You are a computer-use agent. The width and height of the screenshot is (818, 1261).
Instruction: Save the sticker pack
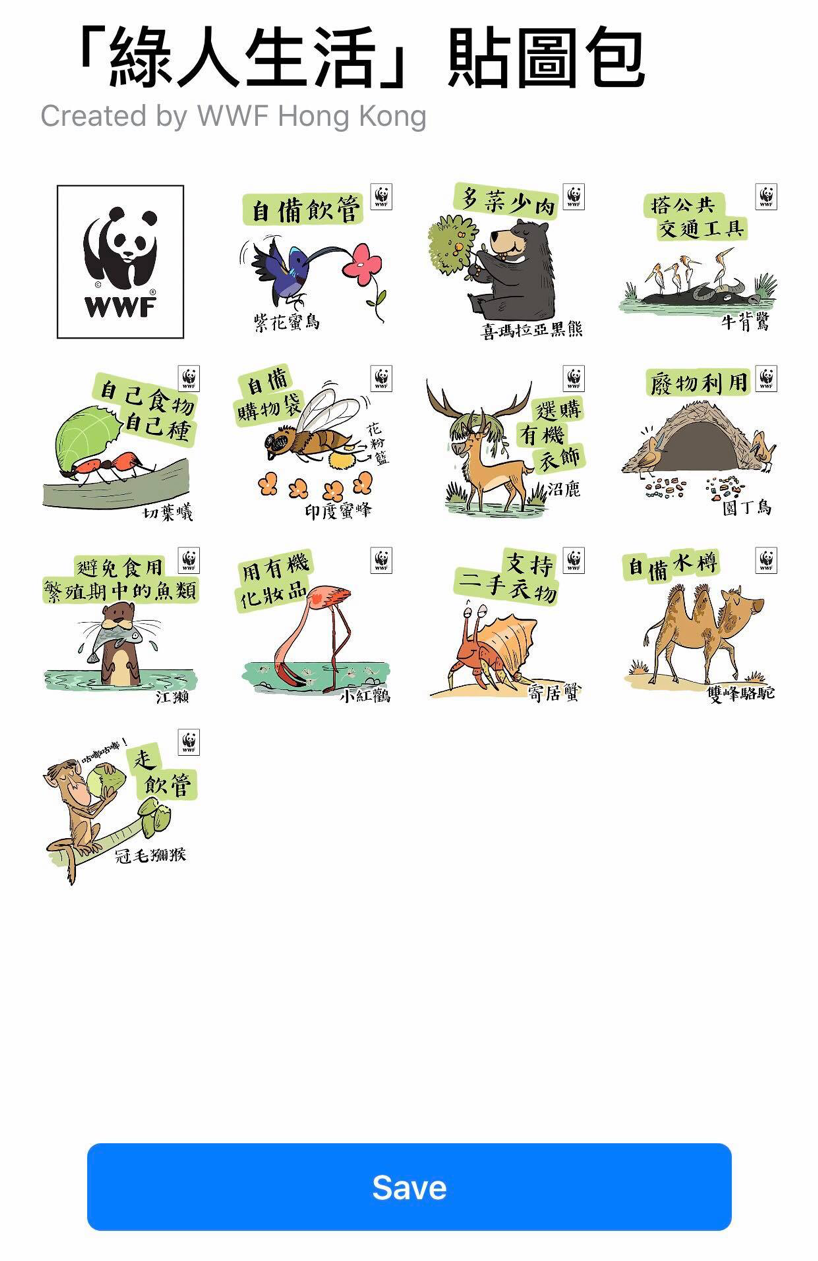click(409, 1186)
